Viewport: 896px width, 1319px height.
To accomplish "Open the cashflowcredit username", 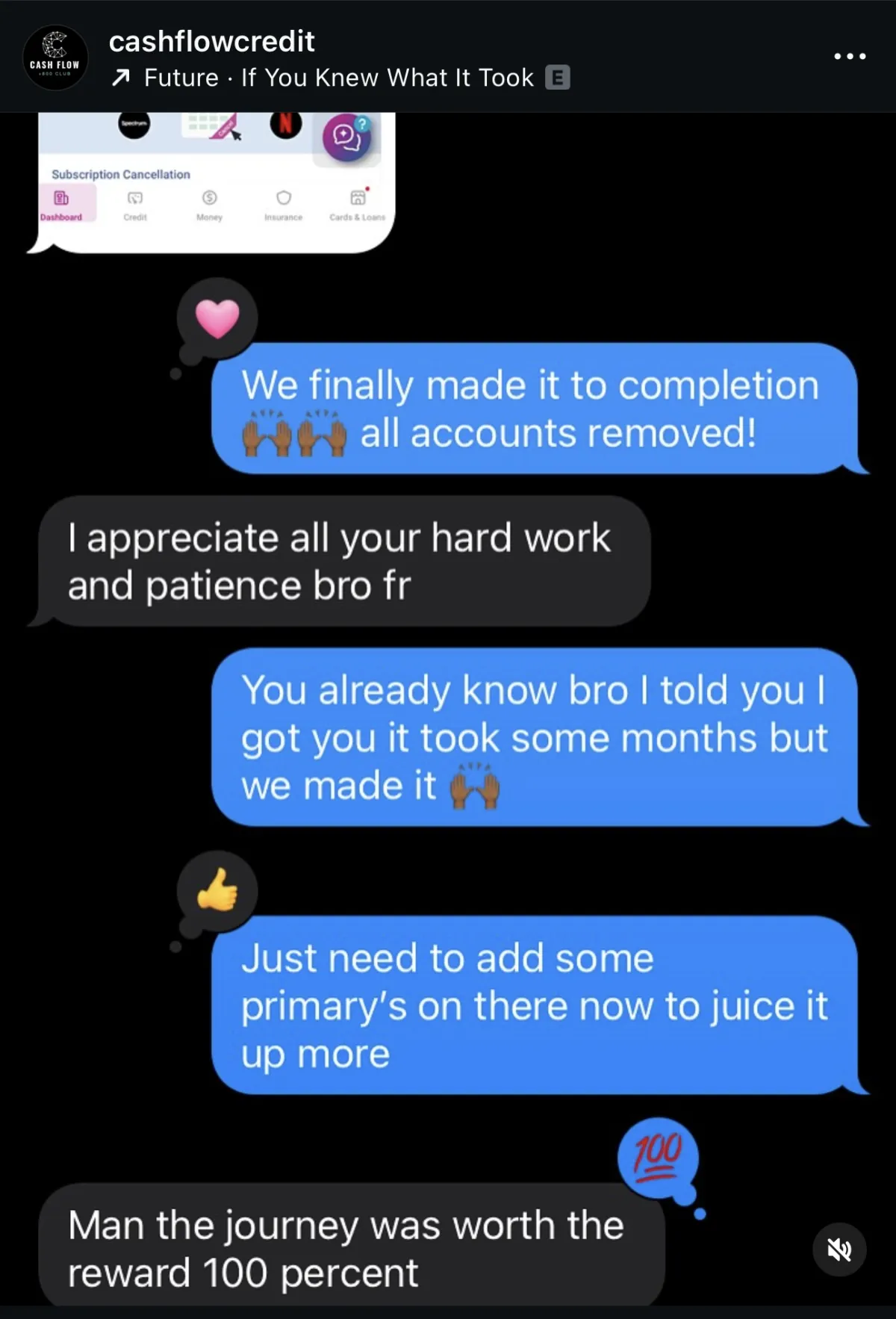I will point(211,42).
